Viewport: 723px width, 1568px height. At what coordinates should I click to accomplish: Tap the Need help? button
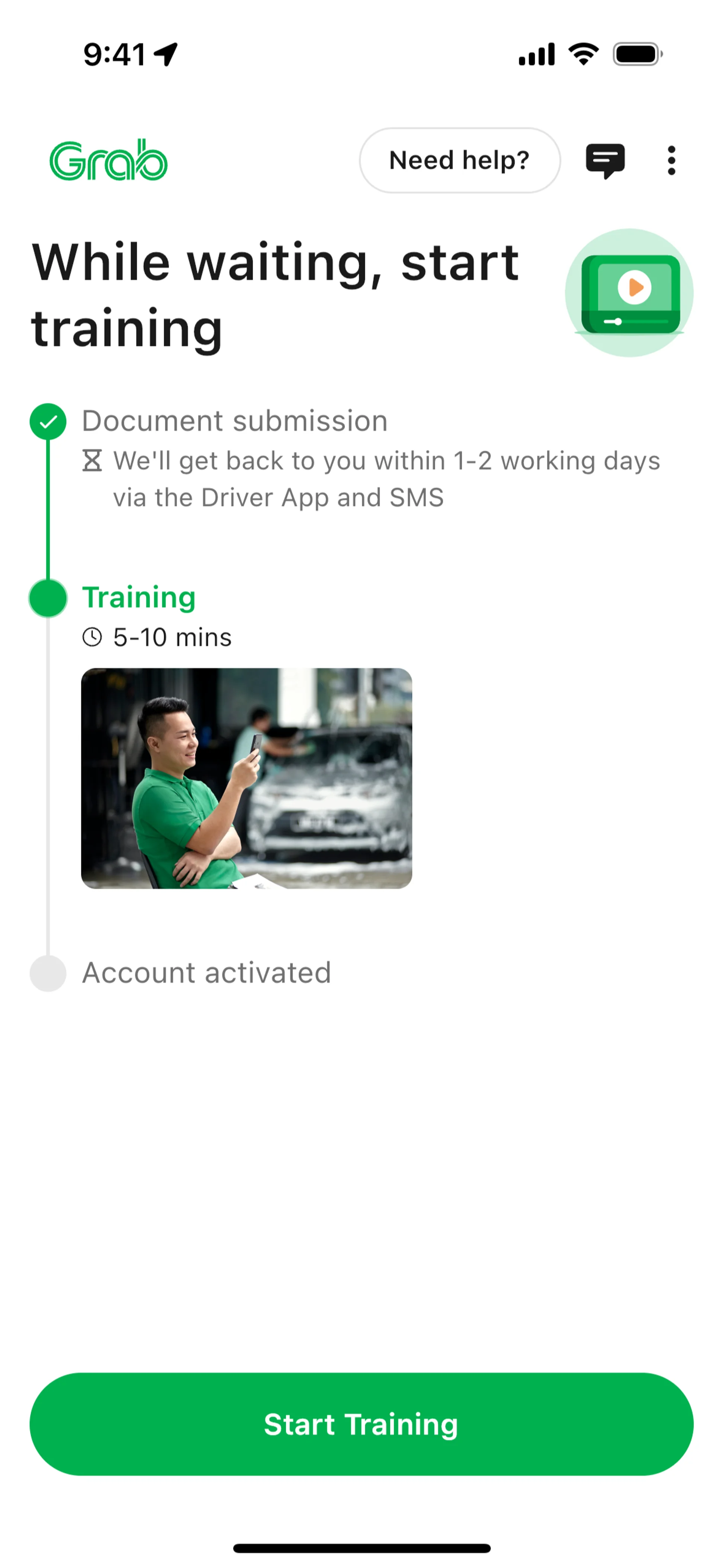459,160
